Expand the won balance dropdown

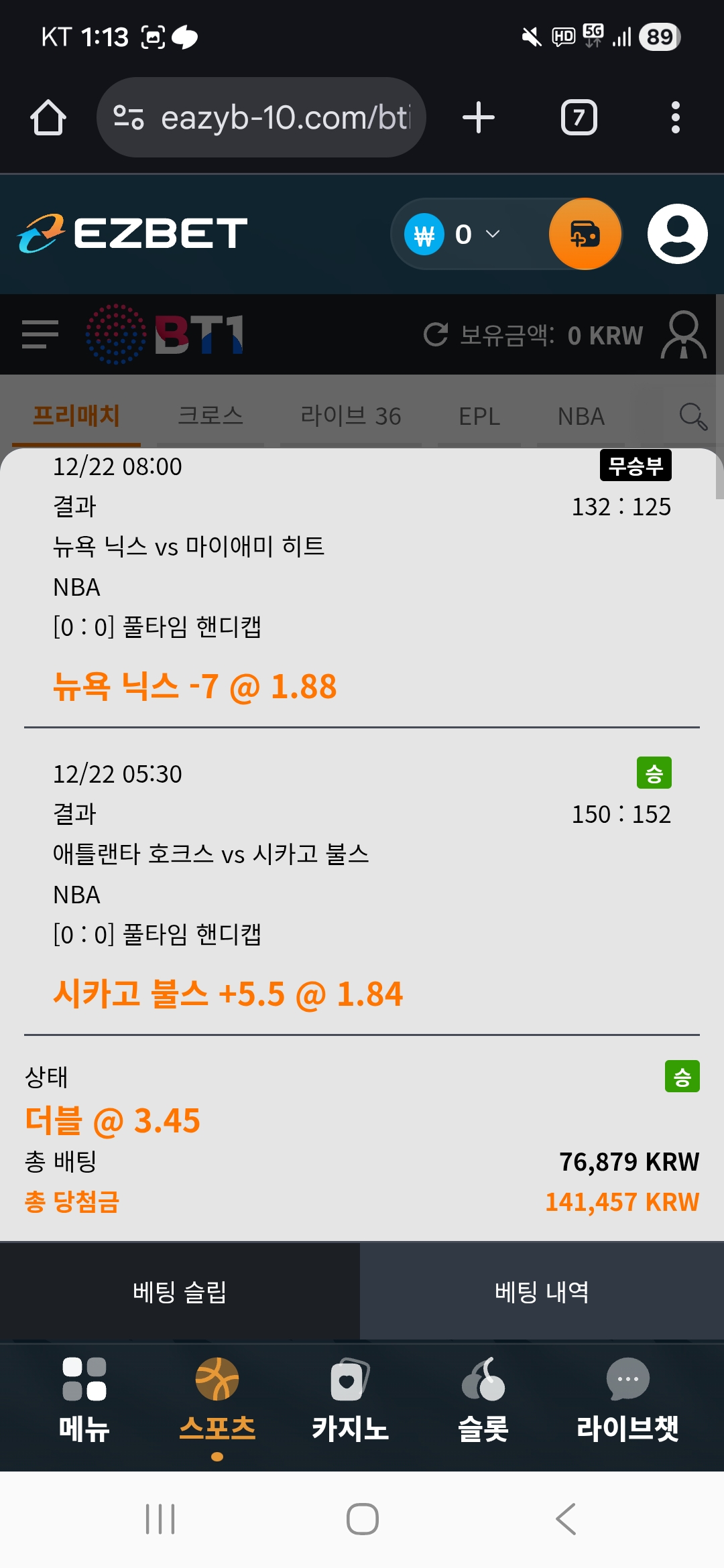493,234
